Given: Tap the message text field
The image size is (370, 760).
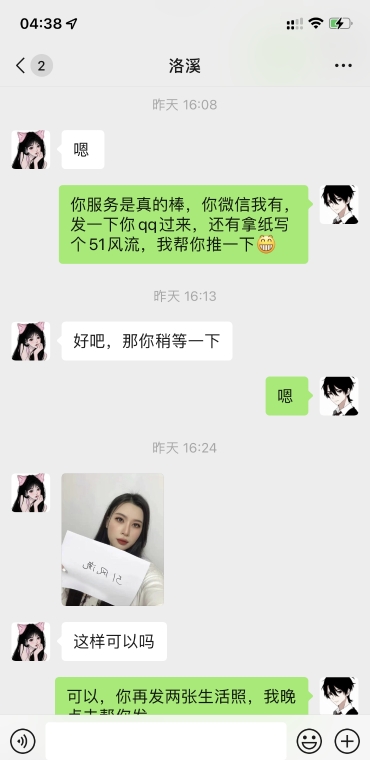Looking at the screenshot, I should pos(166,741).
